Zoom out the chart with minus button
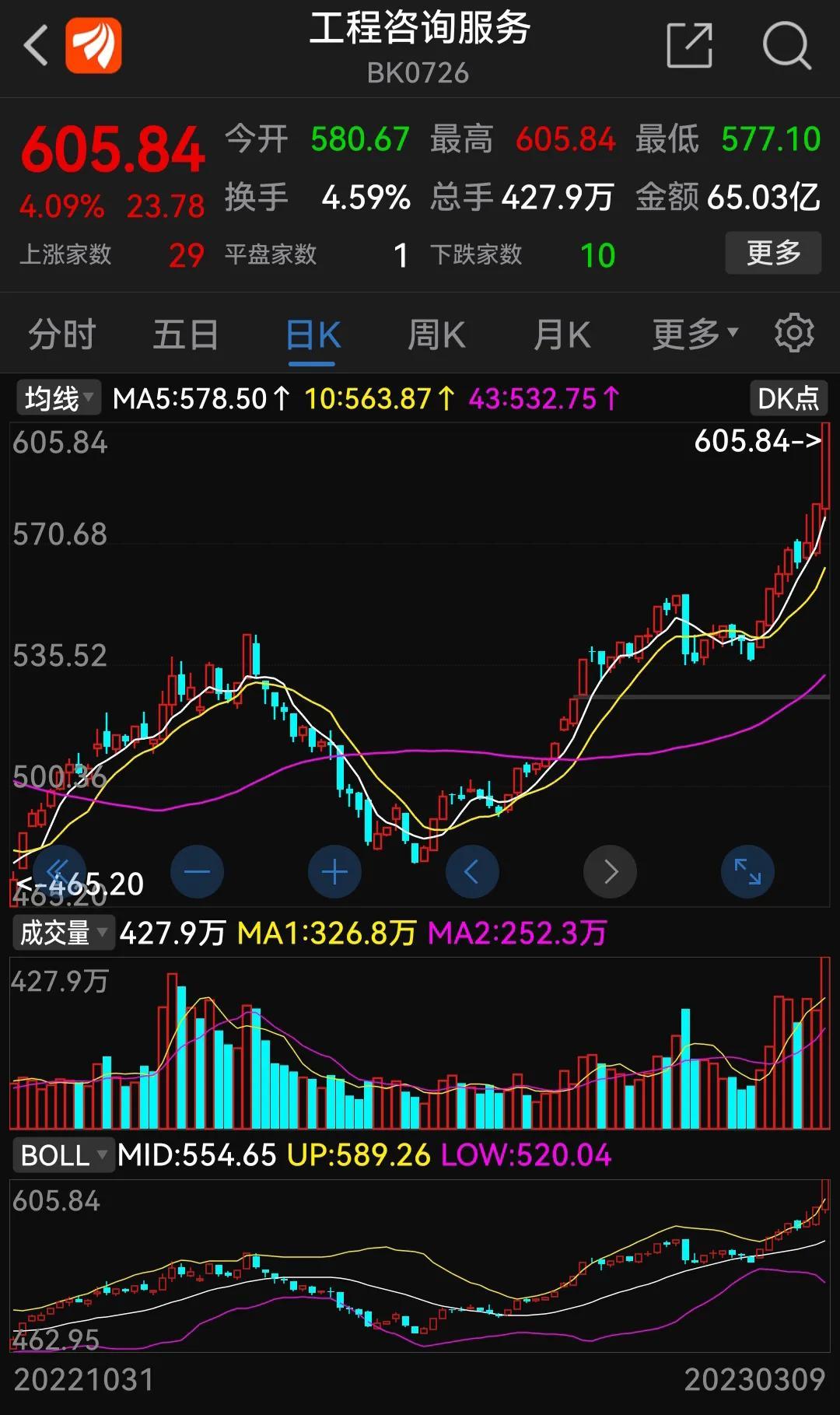Screen dimensions: 840x1415 197,872
